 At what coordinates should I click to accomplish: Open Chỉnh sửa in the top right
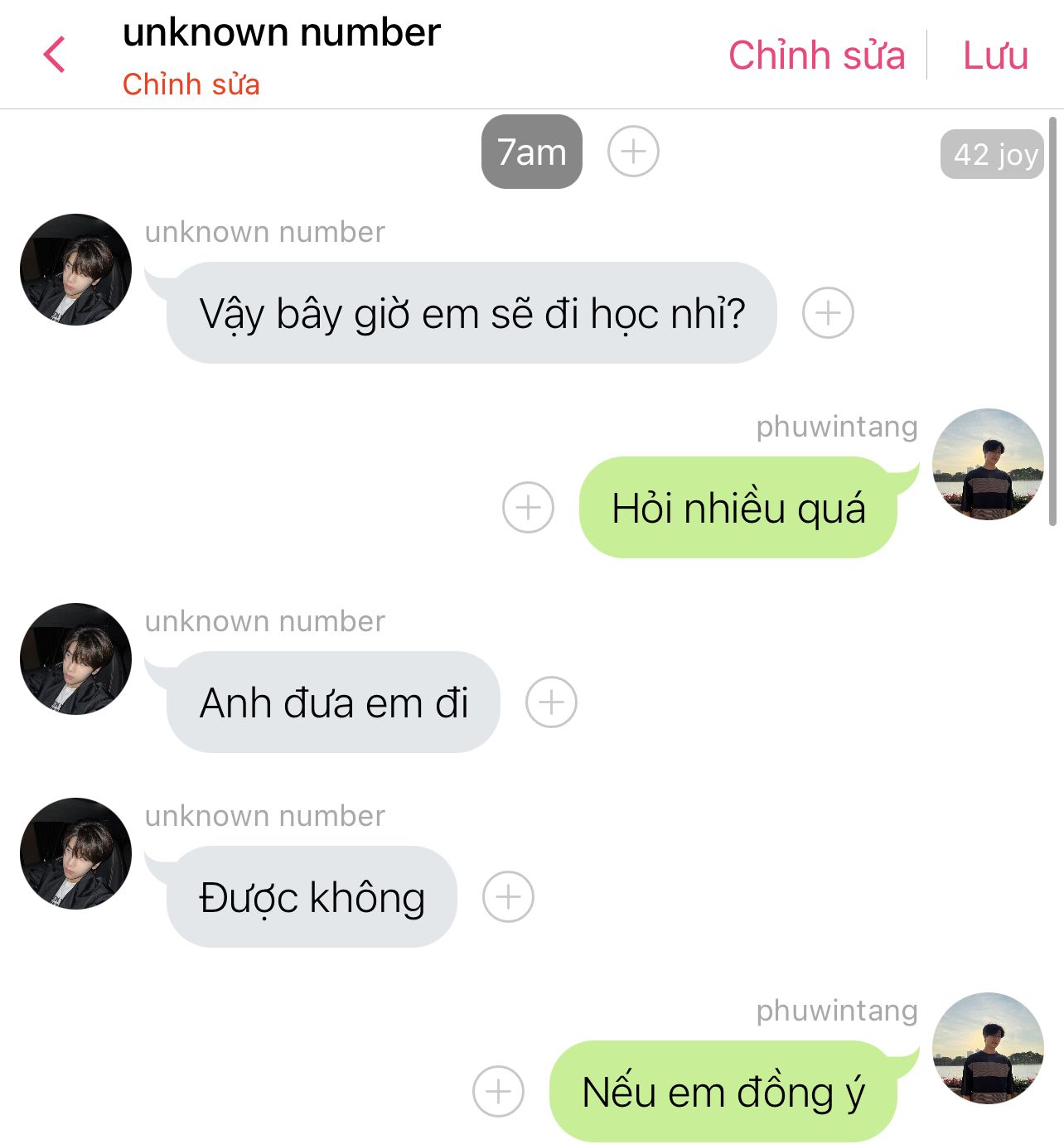coord(816,56)
